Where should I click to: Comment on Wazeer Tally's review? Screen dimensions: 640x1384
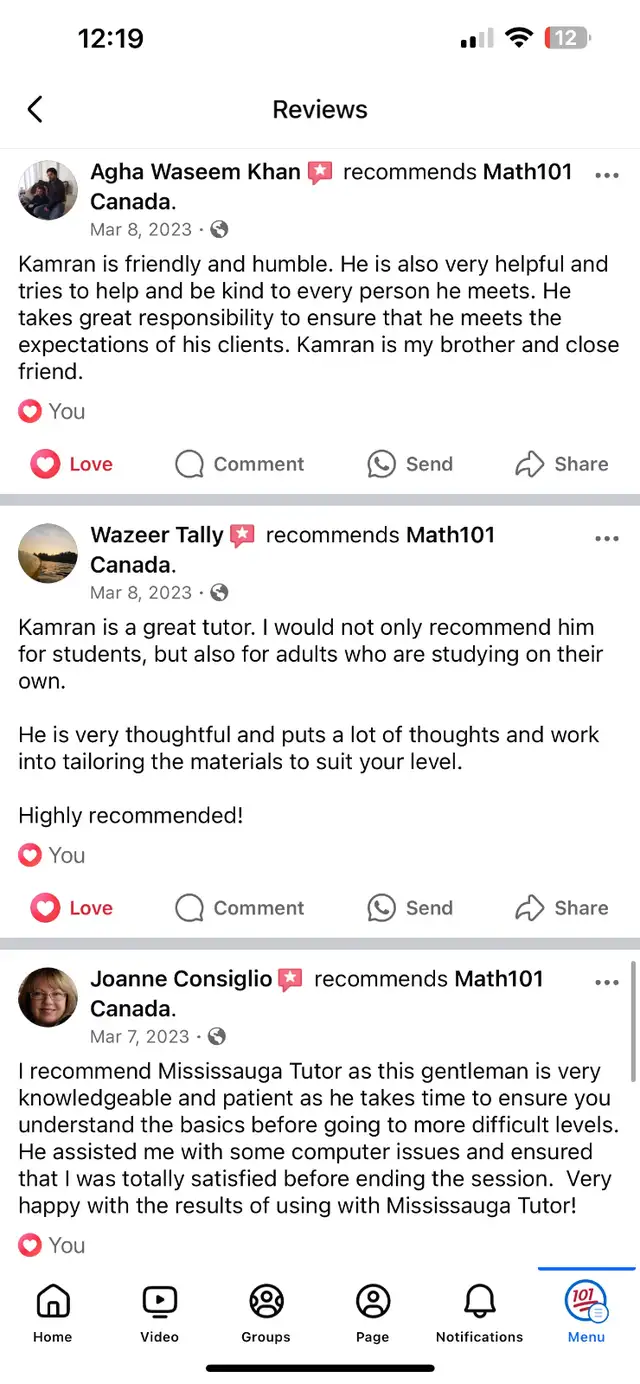pyautogui.click(x=240, y=908)
